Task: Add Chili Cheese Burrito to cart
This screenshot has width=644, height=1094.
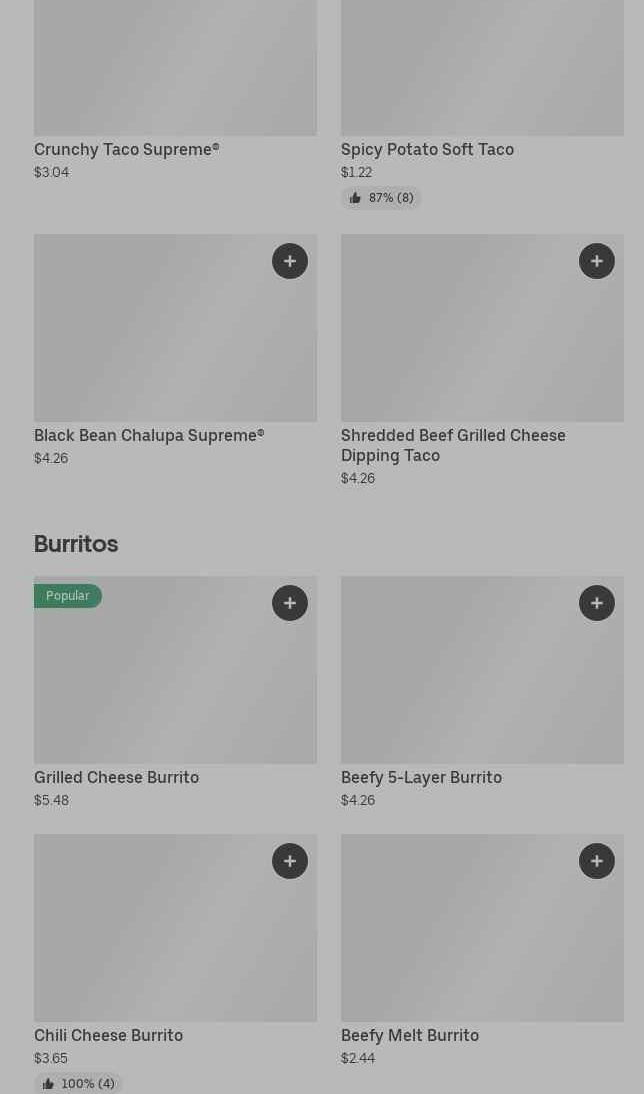Action: (290, 861)
